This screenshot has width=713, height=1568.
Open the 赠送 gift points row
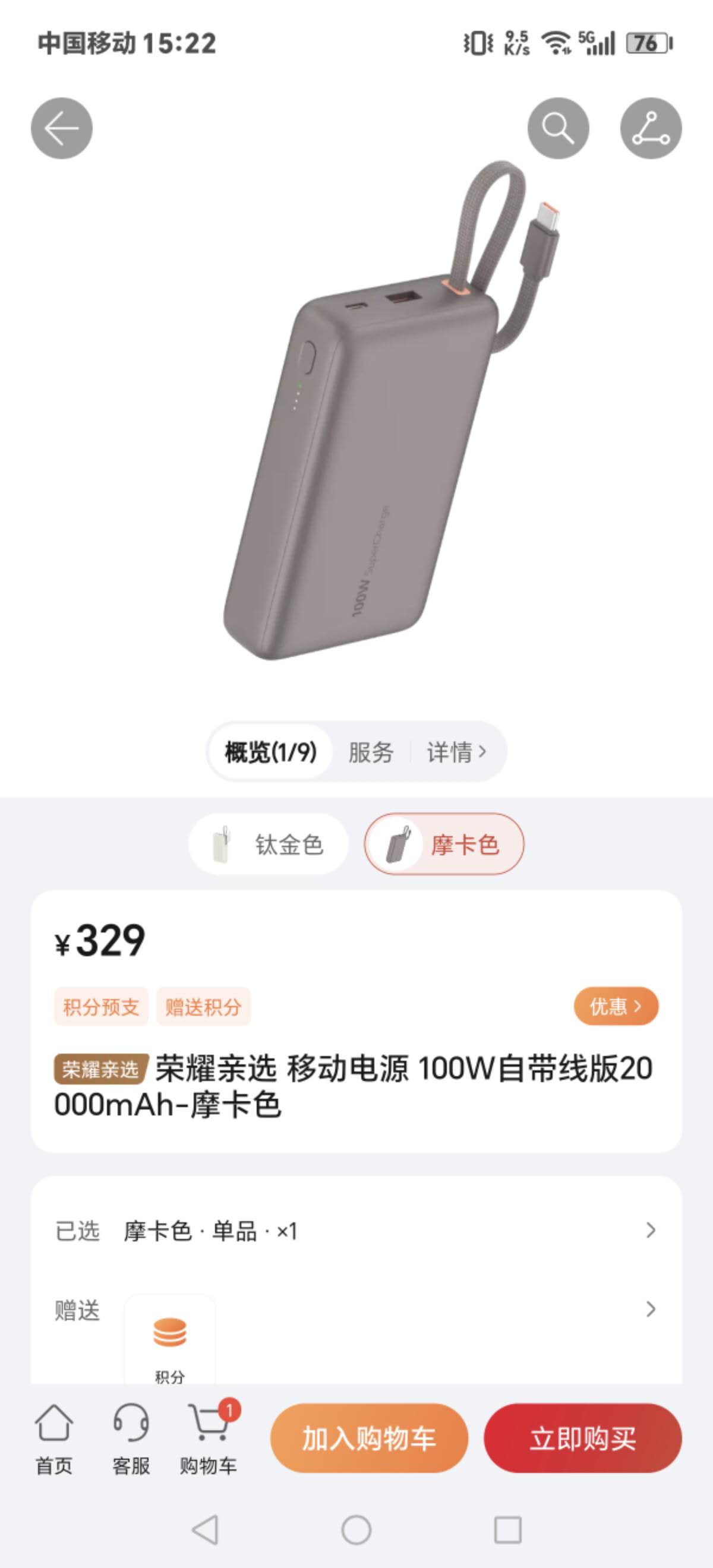tap(356, 1308)
